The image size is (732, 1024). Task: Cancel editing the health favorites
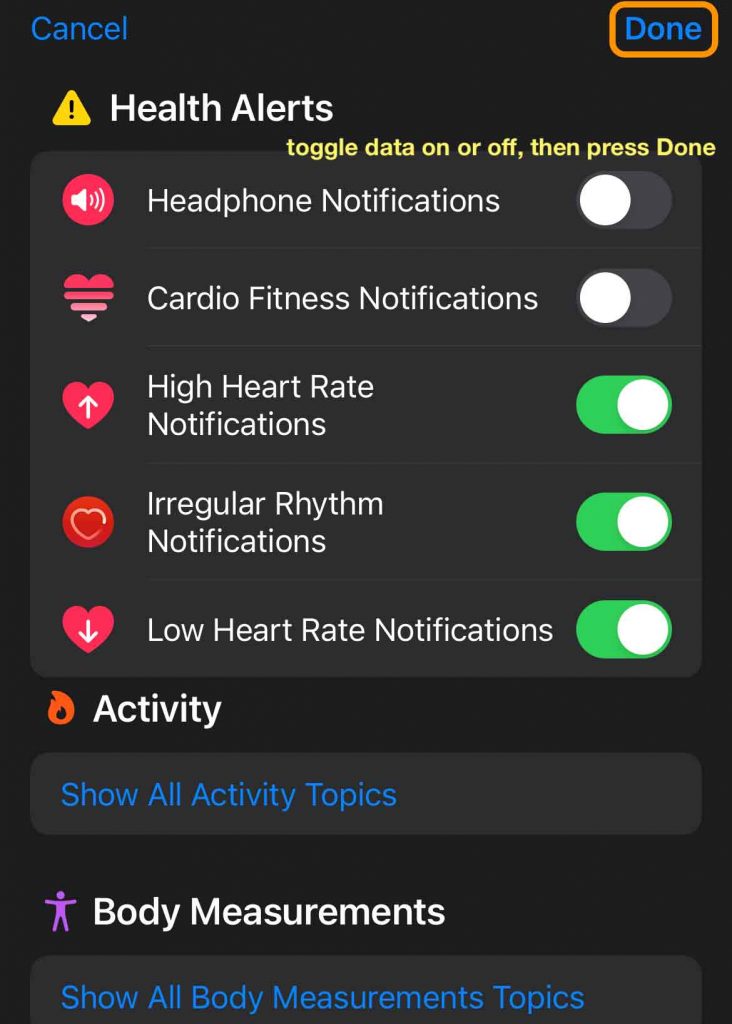pyautogui.click(x=79, y=29)
